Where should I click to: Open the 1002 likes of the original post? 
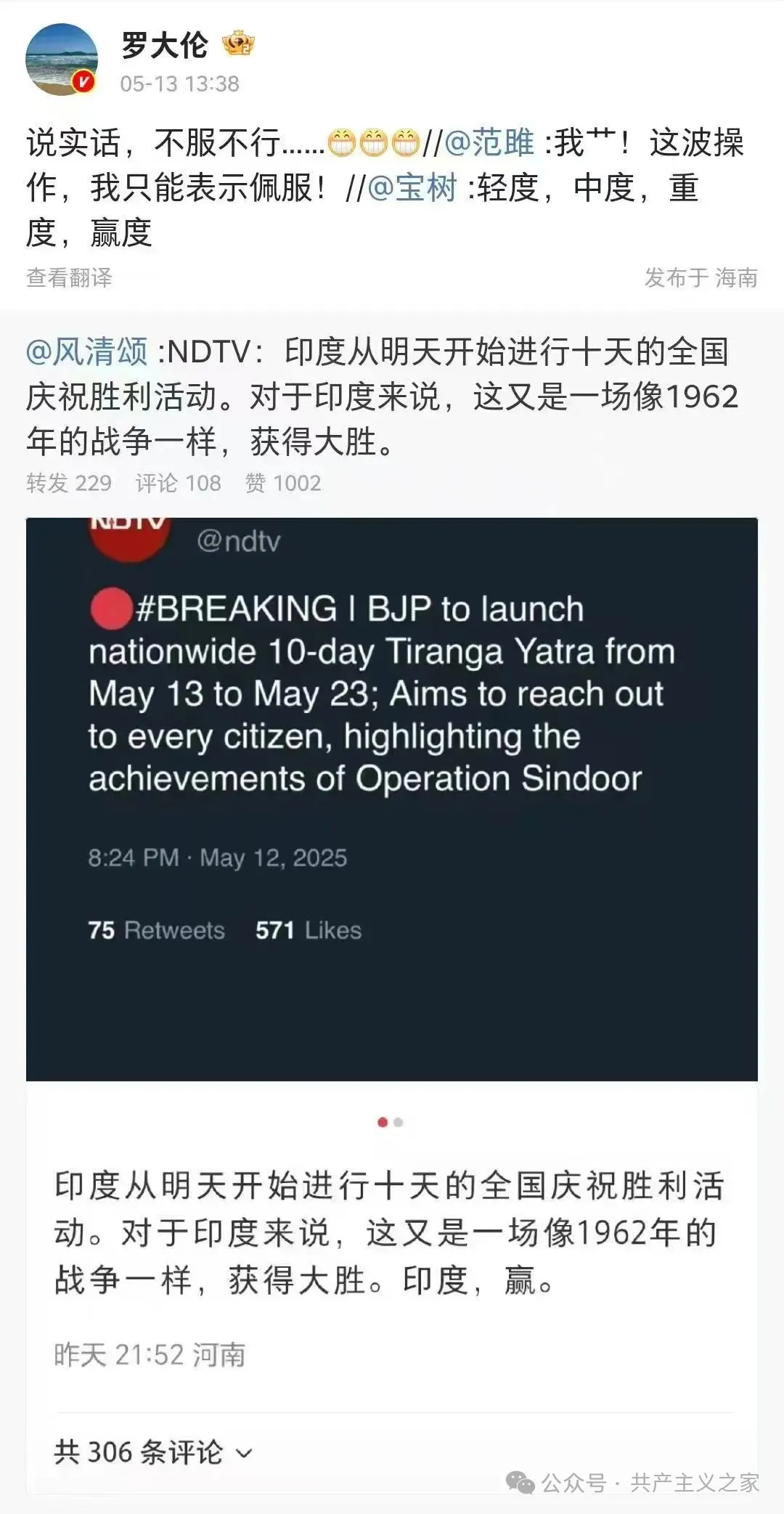pyautogui.click(x=283, y=483)
